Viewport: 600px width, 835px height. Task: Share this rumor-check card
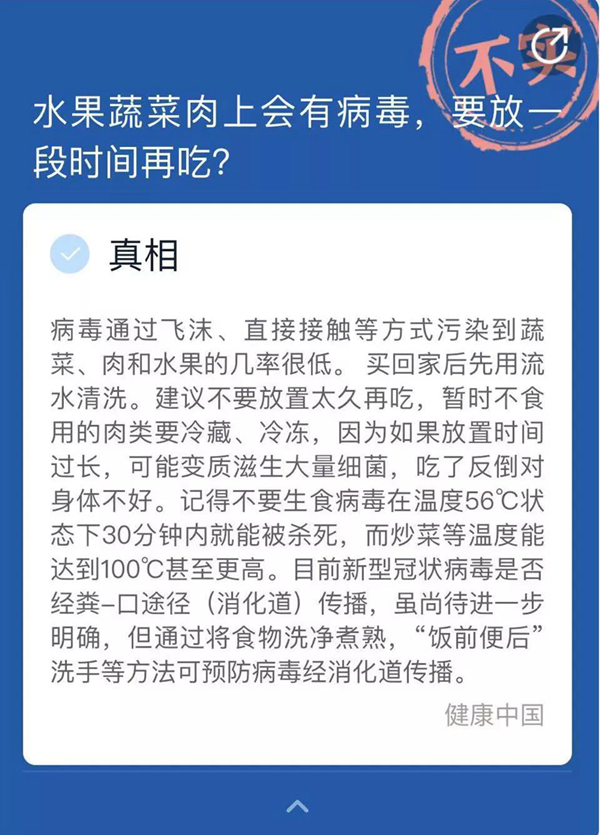point(549,44)
